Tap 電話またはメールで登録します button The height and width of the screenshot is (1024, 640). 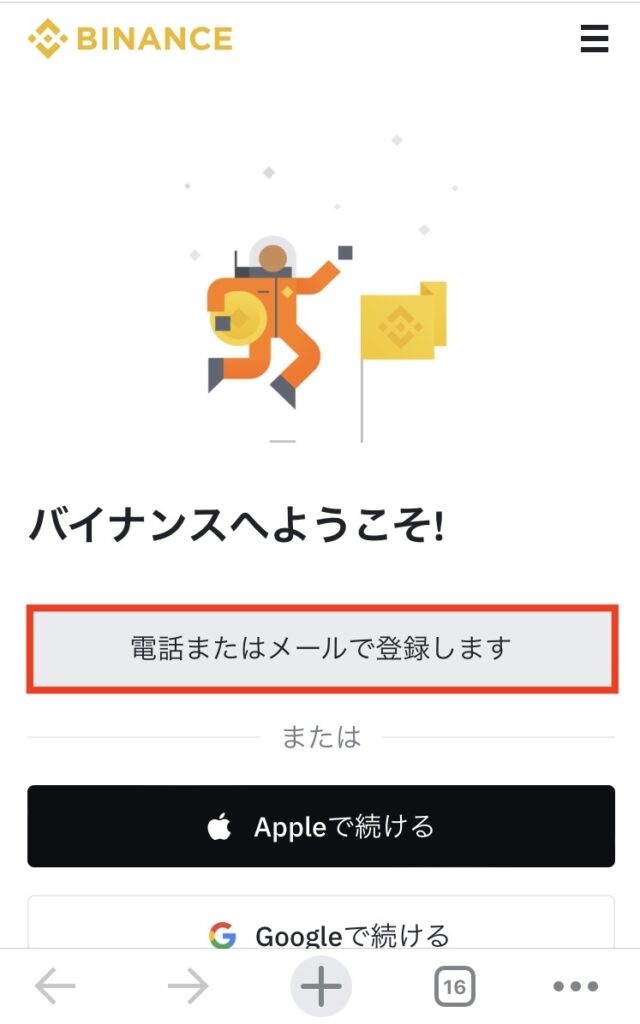[x=322, y=648]
